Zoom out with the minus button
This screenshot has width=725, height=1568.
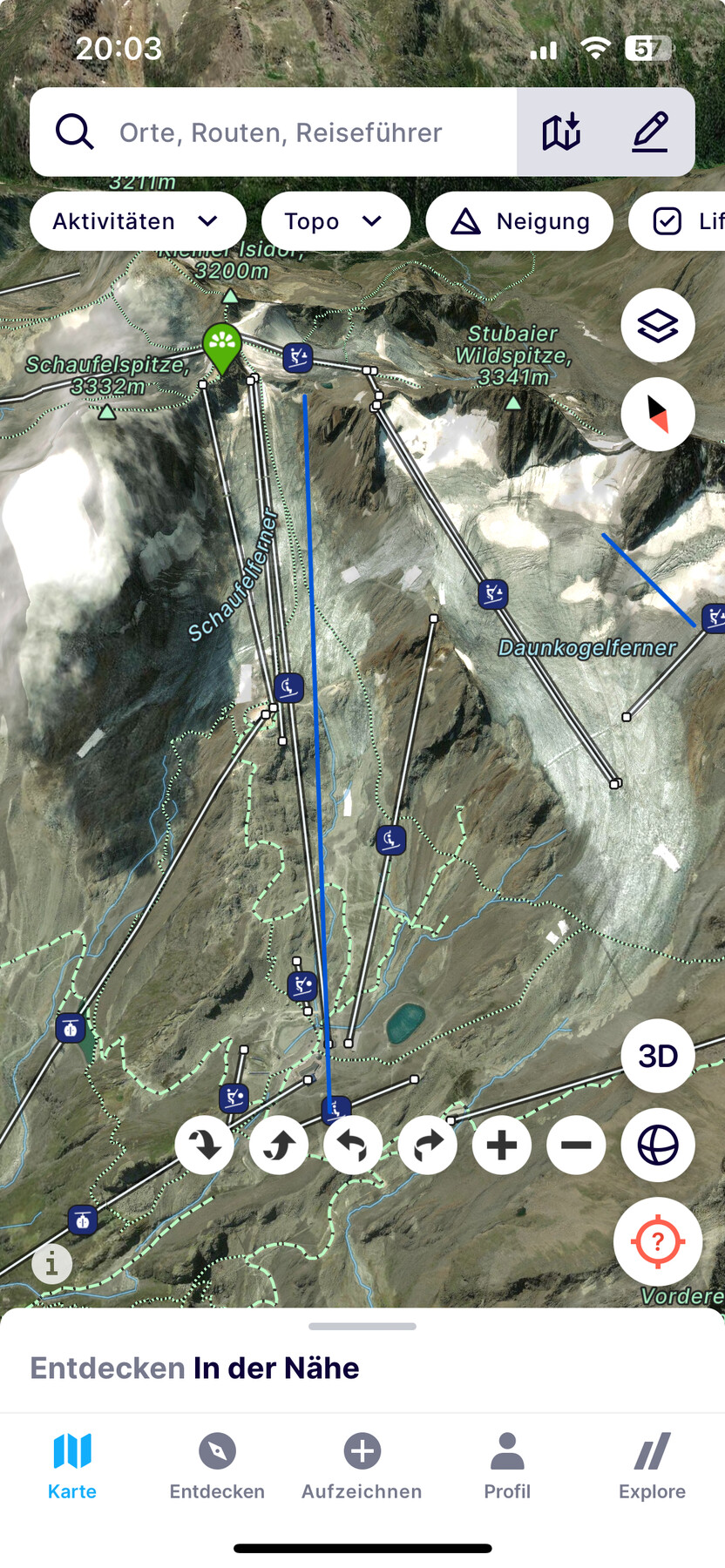click(x=576, y=1145)
